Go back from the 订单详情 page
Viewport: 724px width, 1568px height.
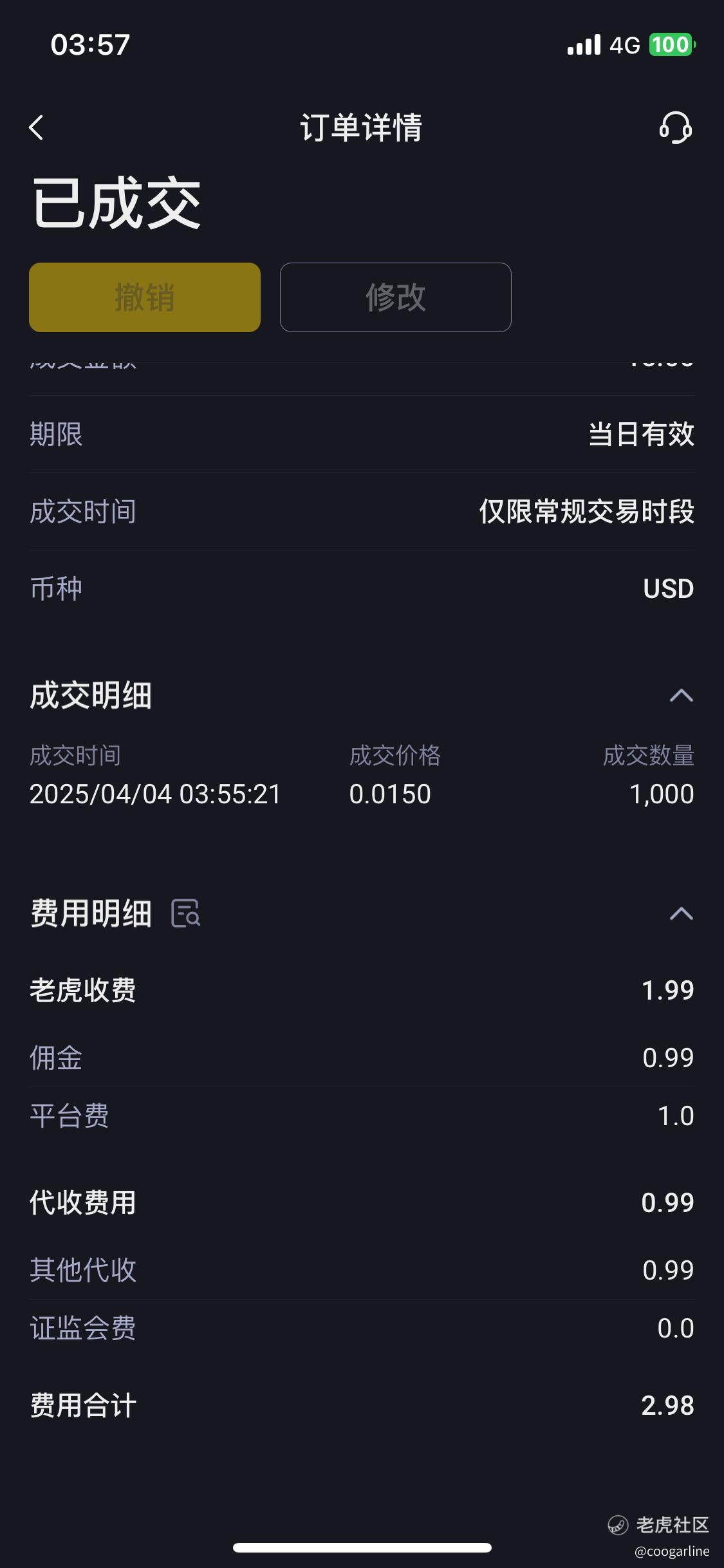[37, 127]
